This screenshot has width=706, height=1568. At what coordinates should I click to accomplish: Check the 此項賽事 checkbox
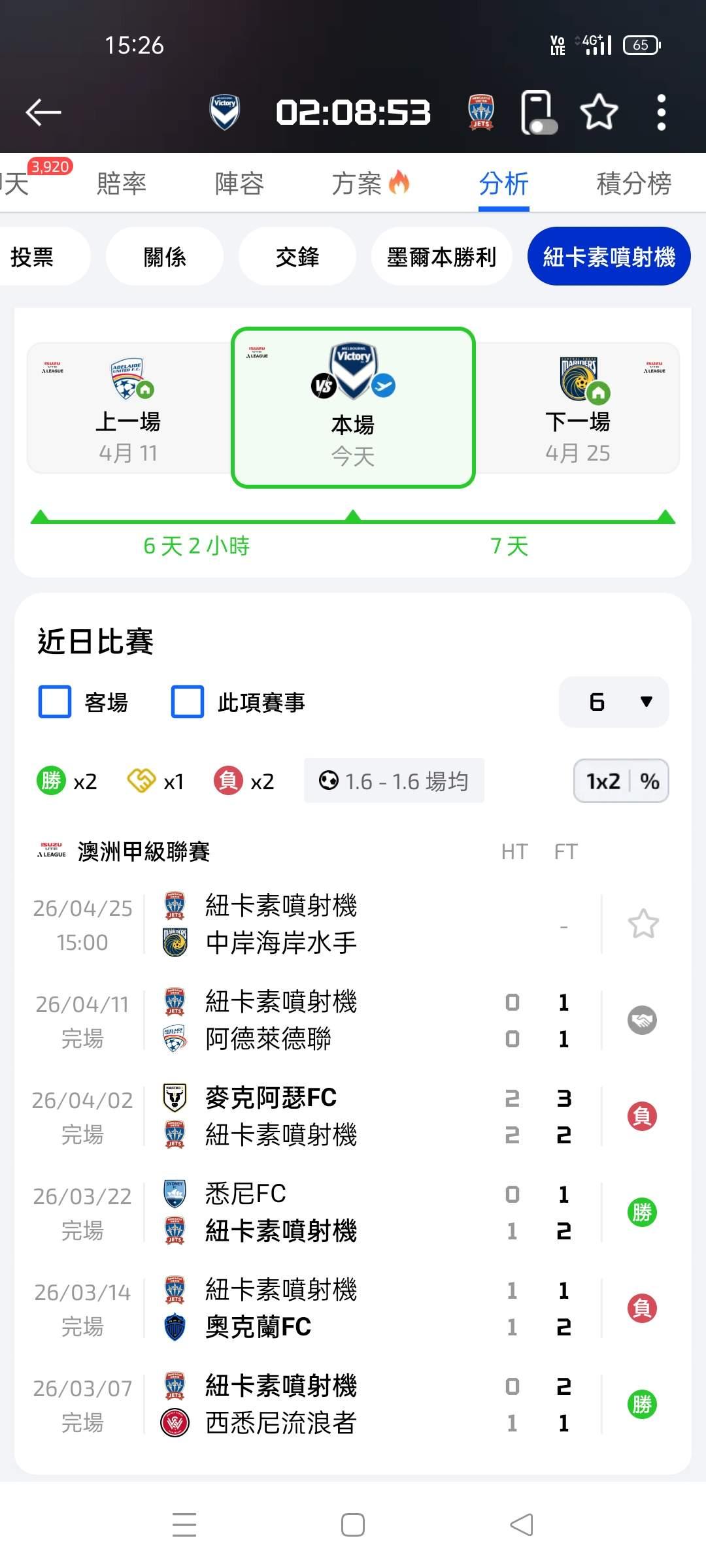pyautogui.click(x=188, y=702)
